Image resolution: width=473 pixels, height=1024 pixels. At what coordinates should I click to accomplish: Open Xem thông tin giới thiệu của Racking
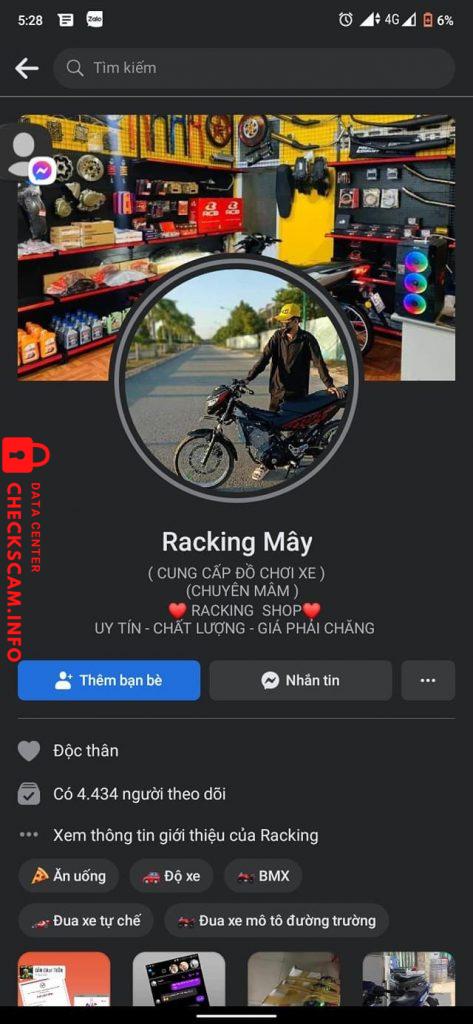186,835
